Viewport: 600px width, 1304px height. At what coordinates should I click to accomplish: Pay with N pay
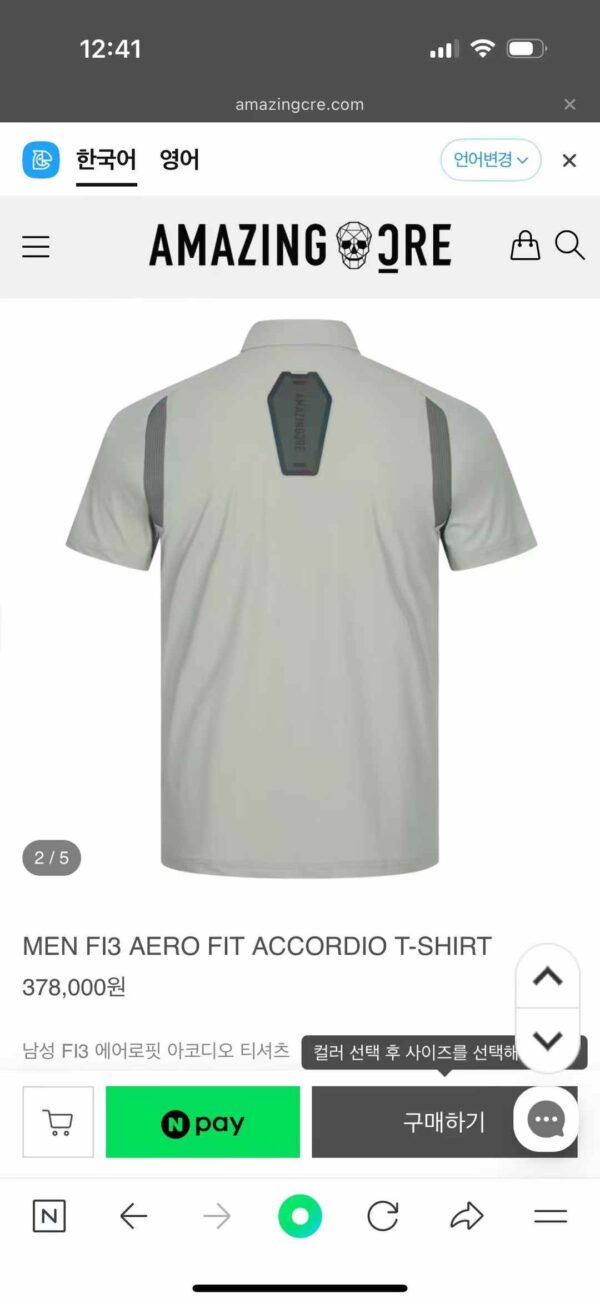tap(203, 1122)
